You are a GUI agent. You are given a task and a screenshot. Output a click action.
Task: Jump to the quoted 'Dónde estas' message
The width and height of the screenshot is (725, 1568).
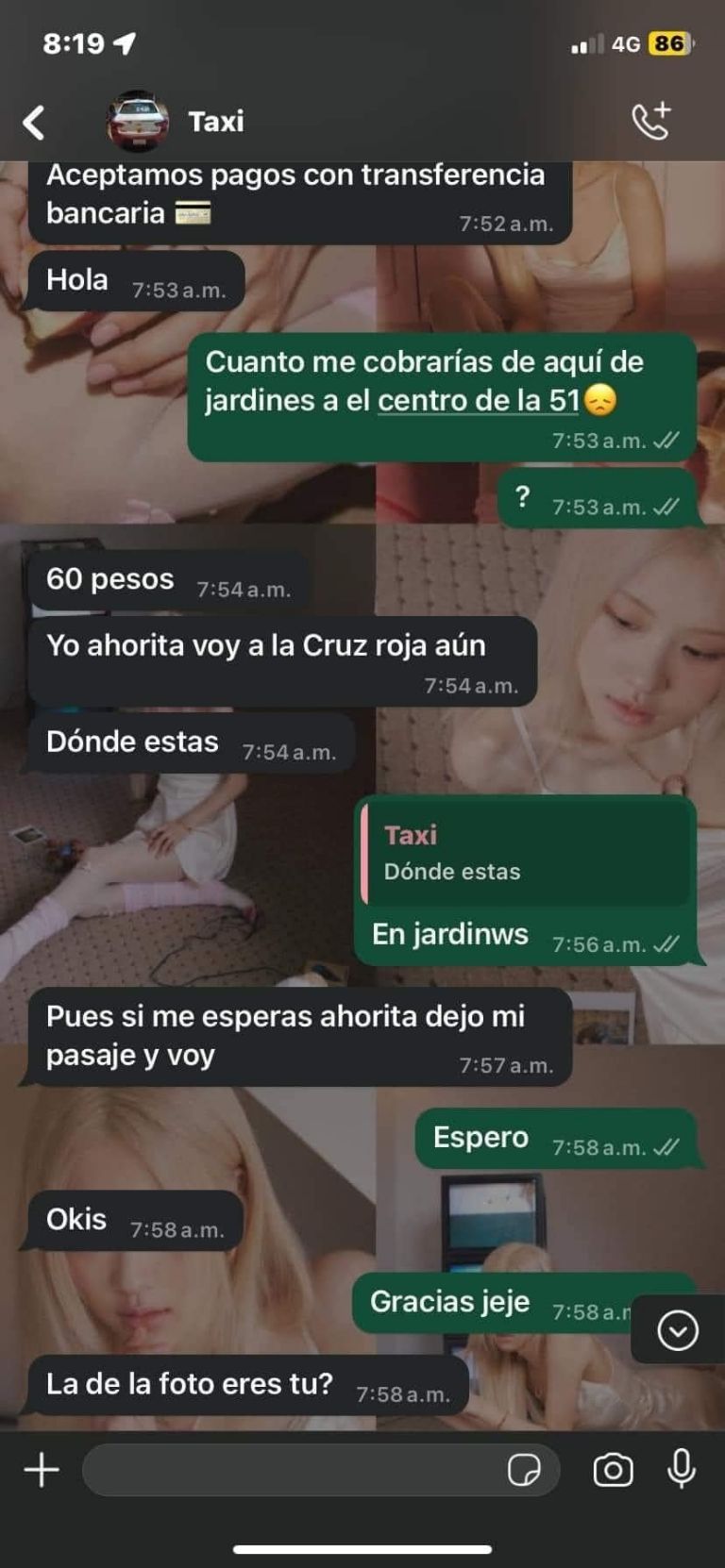pyautogui.click(x=525, y=854)
